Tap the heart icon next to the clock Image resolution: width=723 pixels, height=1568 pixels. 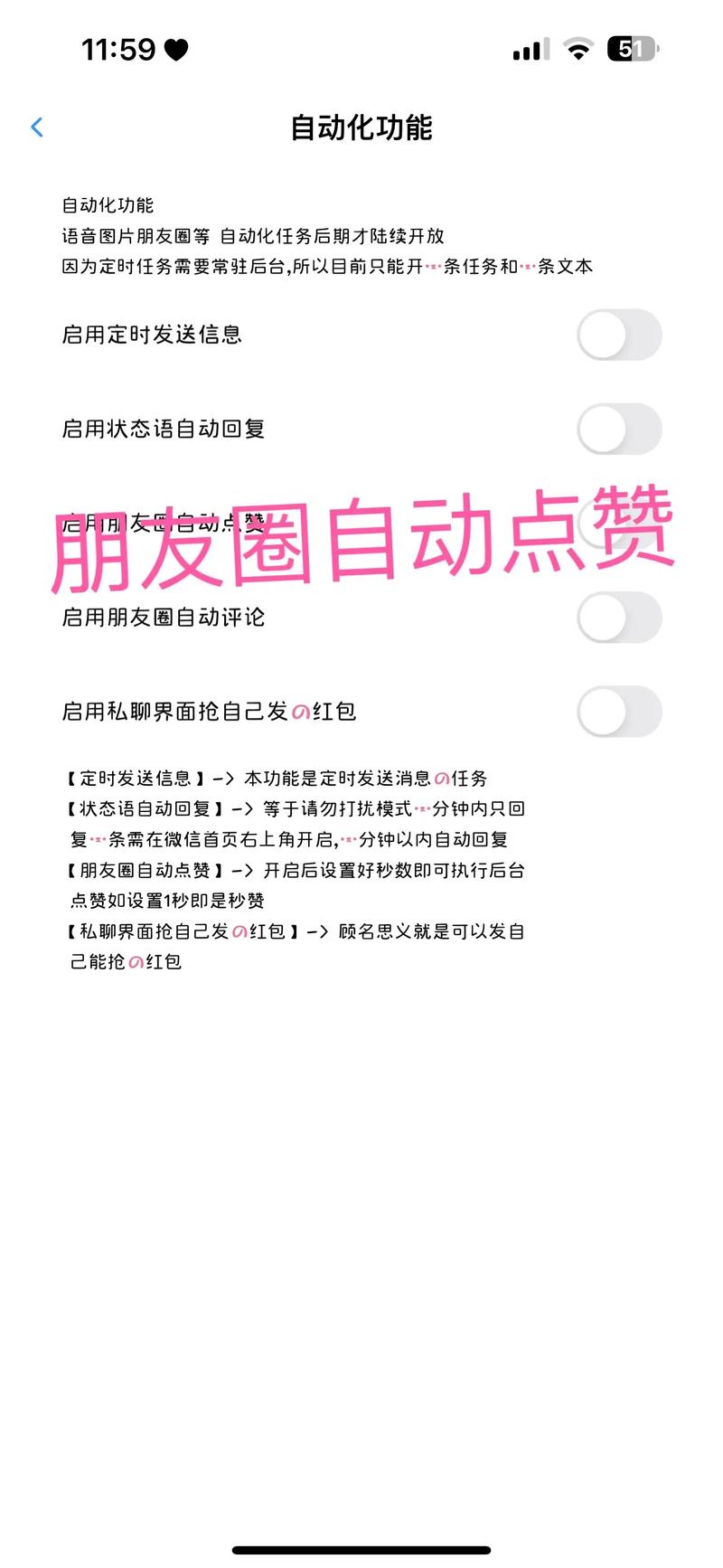click(177, 50)
